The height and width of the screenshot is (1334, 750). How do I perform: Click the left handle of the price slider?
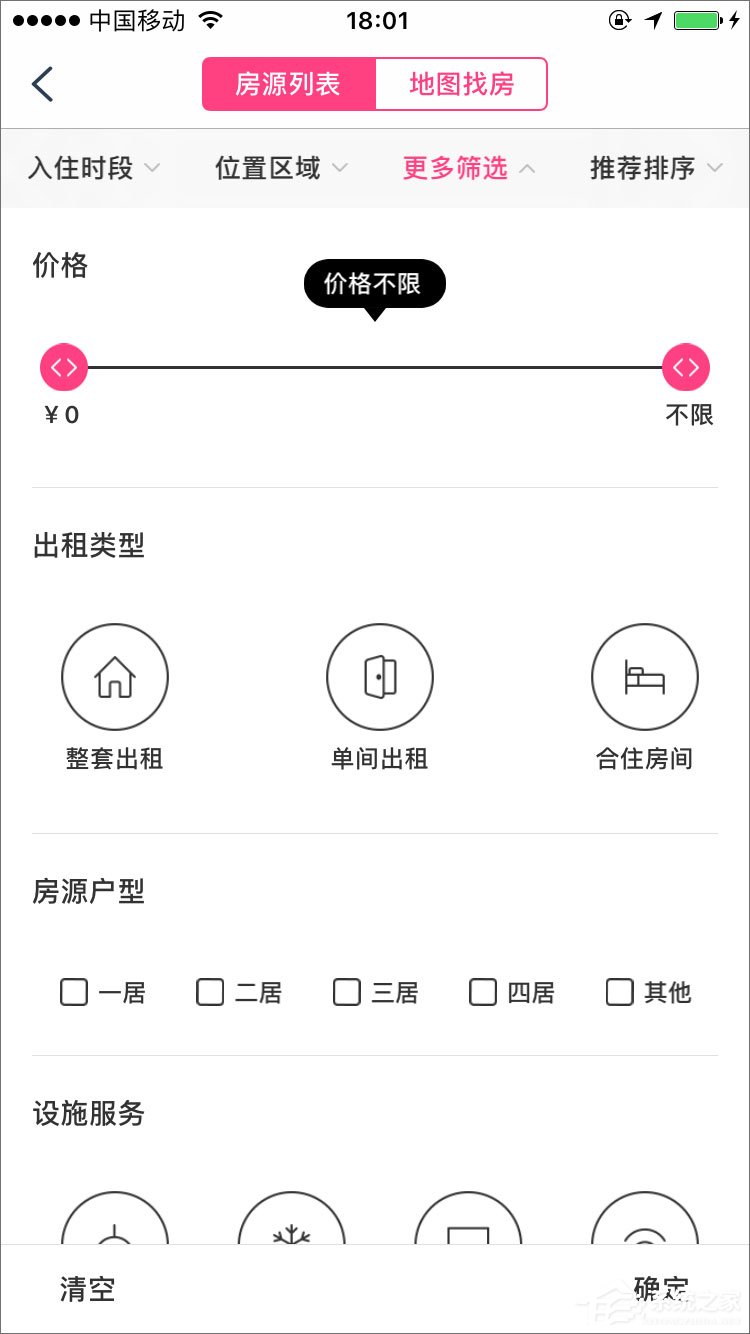coord(64,367)
